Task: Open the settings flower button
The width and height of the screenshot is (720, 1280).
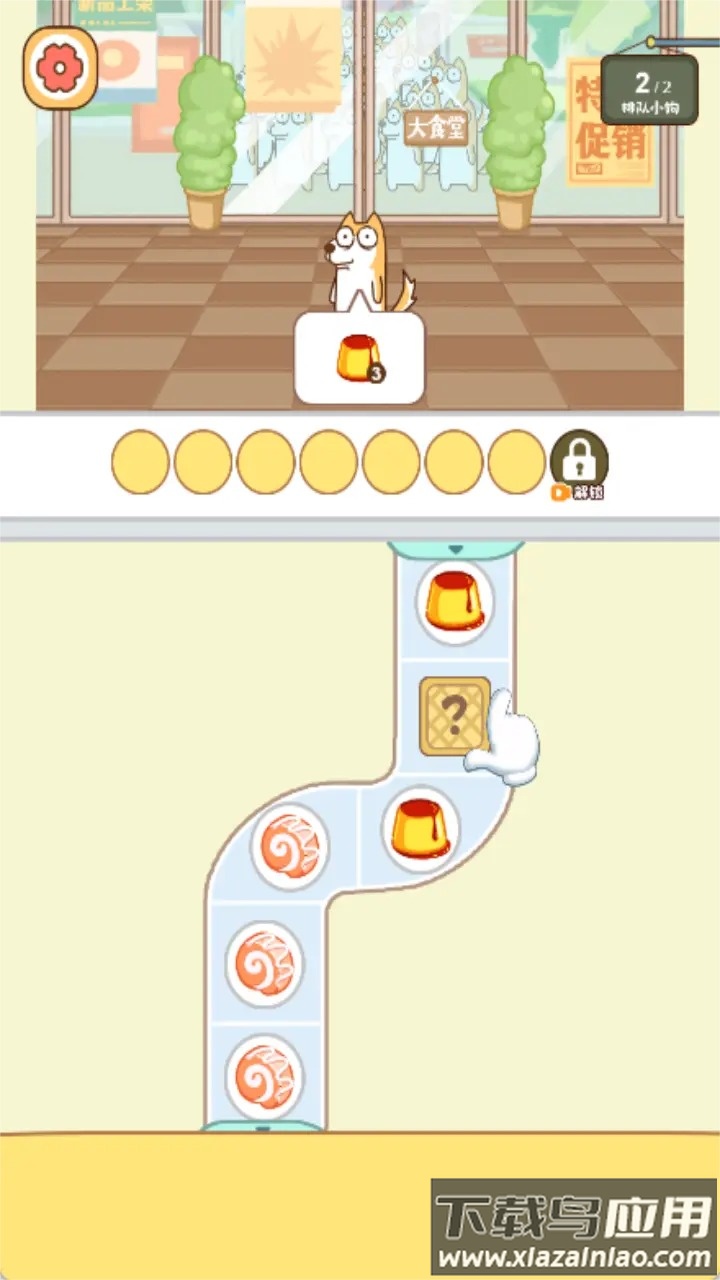Action: [x=60, y=67]
